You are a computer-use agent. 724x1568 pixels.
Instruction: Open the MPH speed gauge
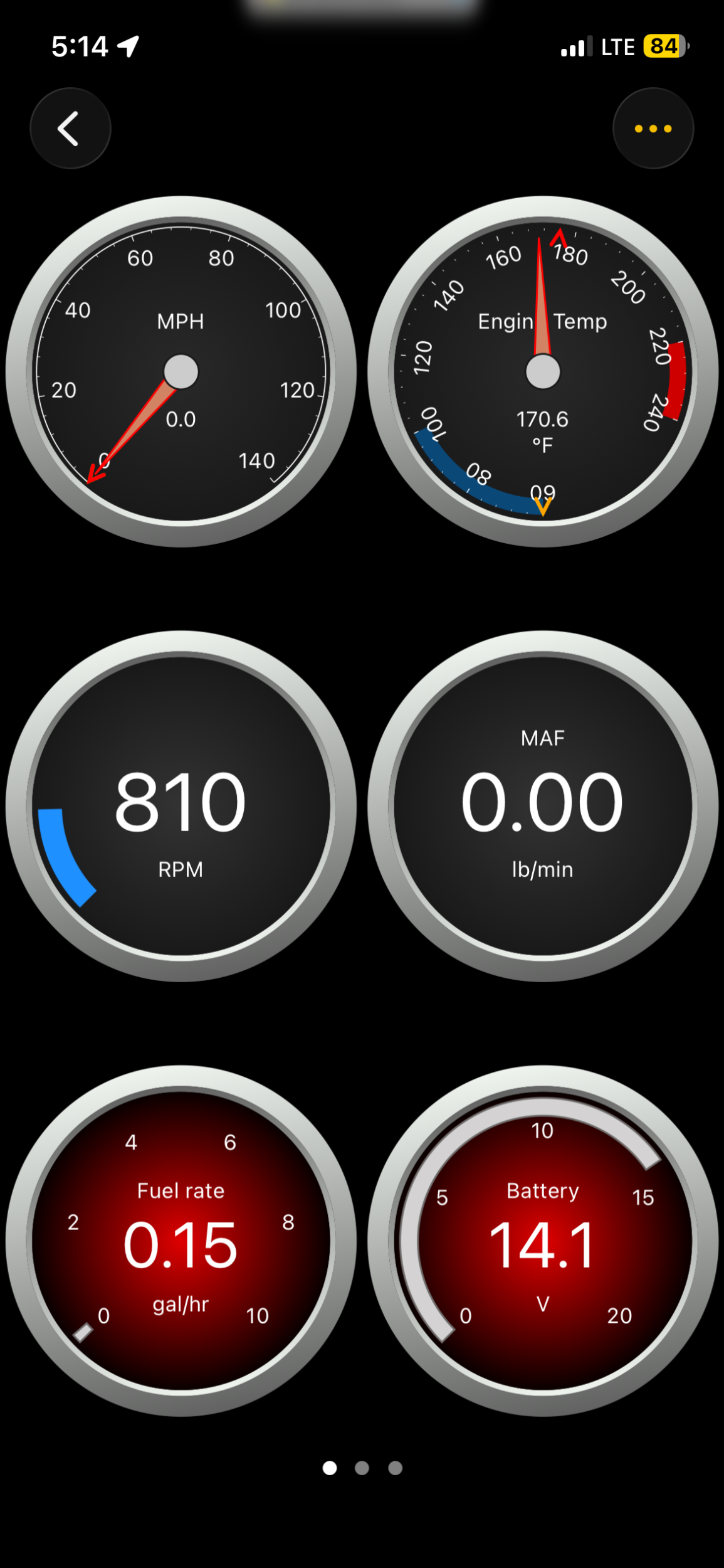(x=181, y=372)
